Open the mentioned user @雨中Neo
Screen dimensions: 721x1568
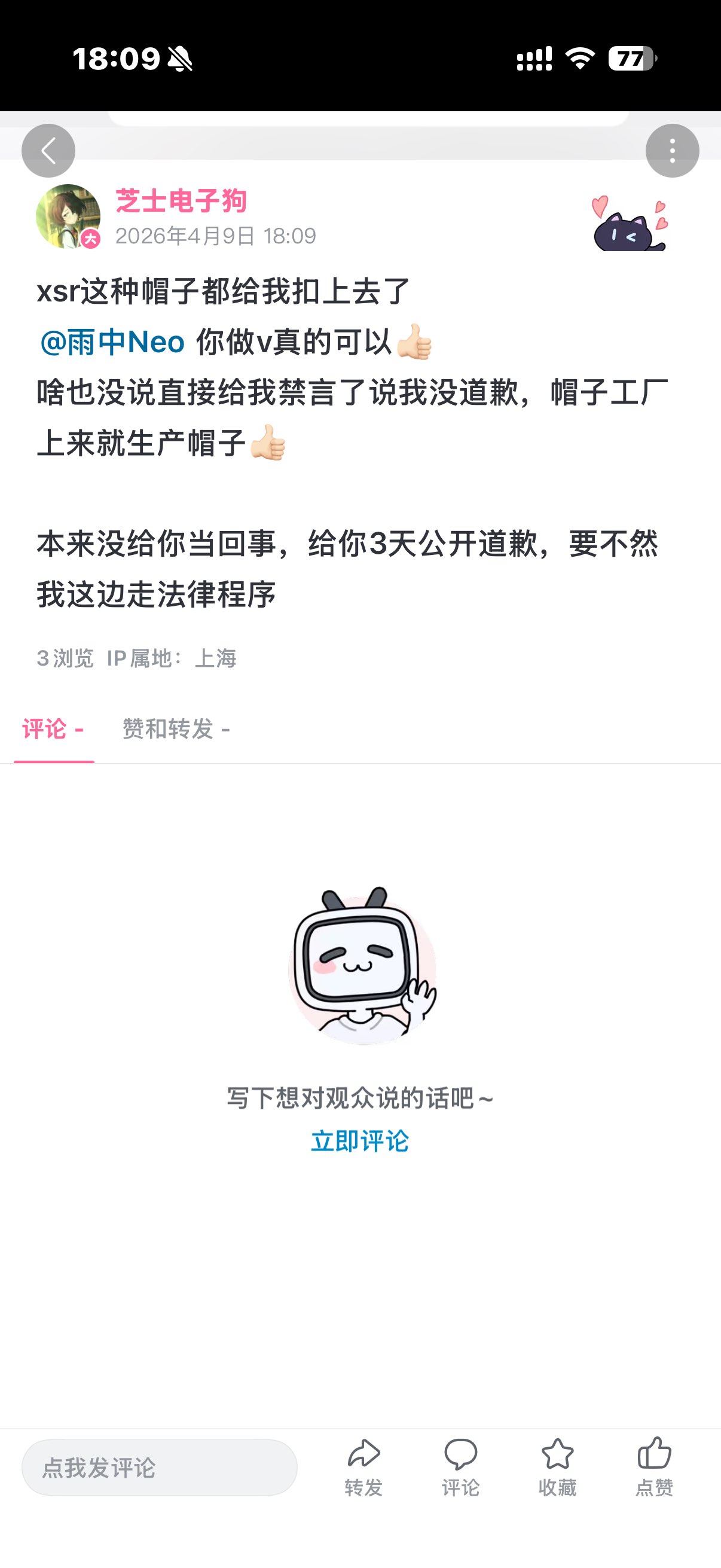pyautogui.click(x=112, y=342)
